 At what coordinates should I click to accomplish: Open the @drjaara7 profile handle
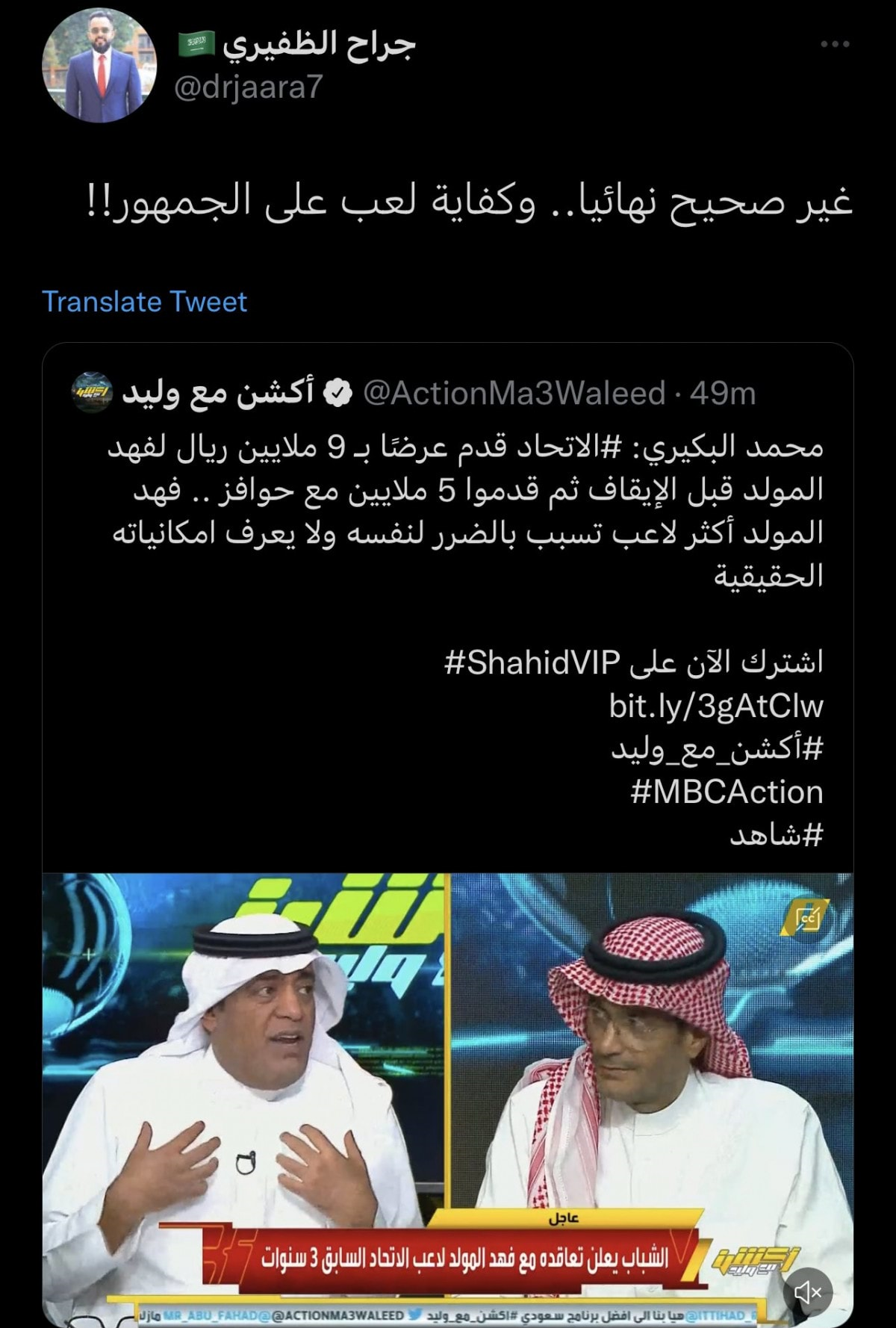(248, 87)
